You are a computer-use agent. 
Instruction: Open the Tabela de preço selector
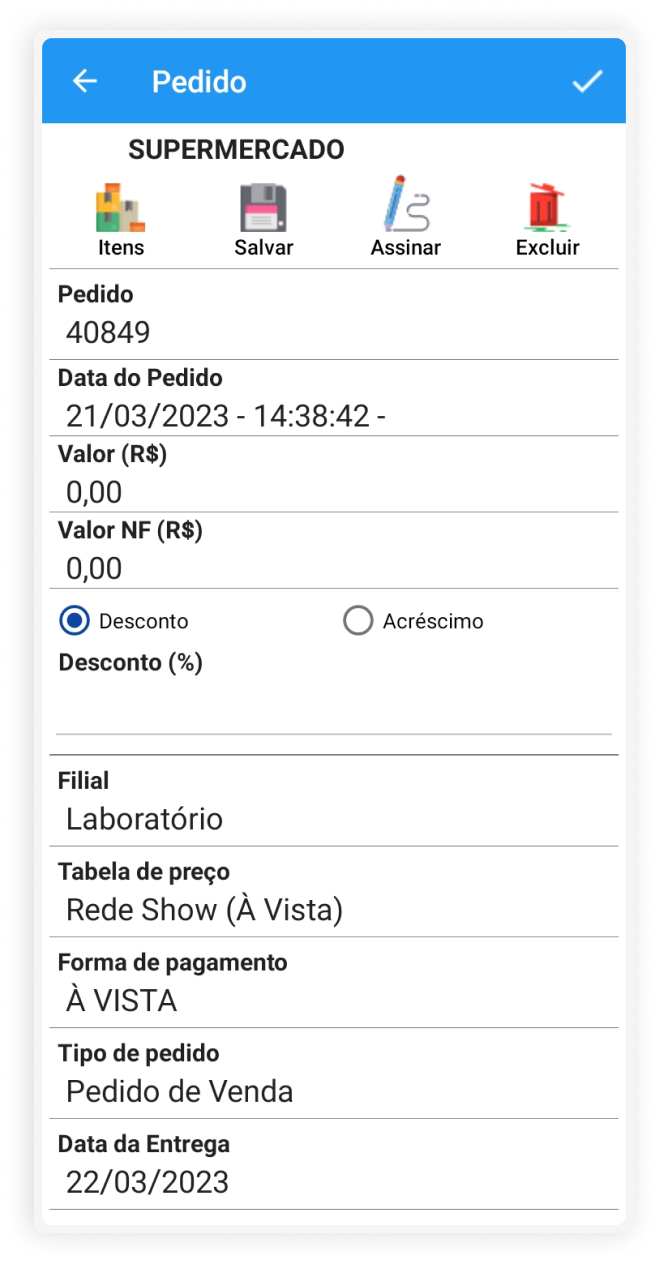(333, 910)
